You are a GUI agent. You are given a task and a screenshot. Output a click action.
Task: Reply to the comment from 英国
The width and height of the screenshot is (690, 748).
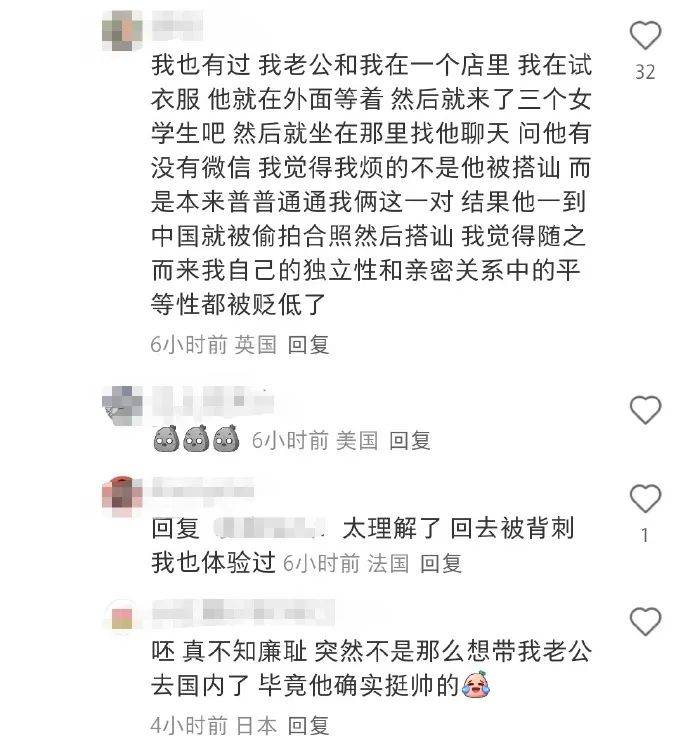click(x=308, y=345)
